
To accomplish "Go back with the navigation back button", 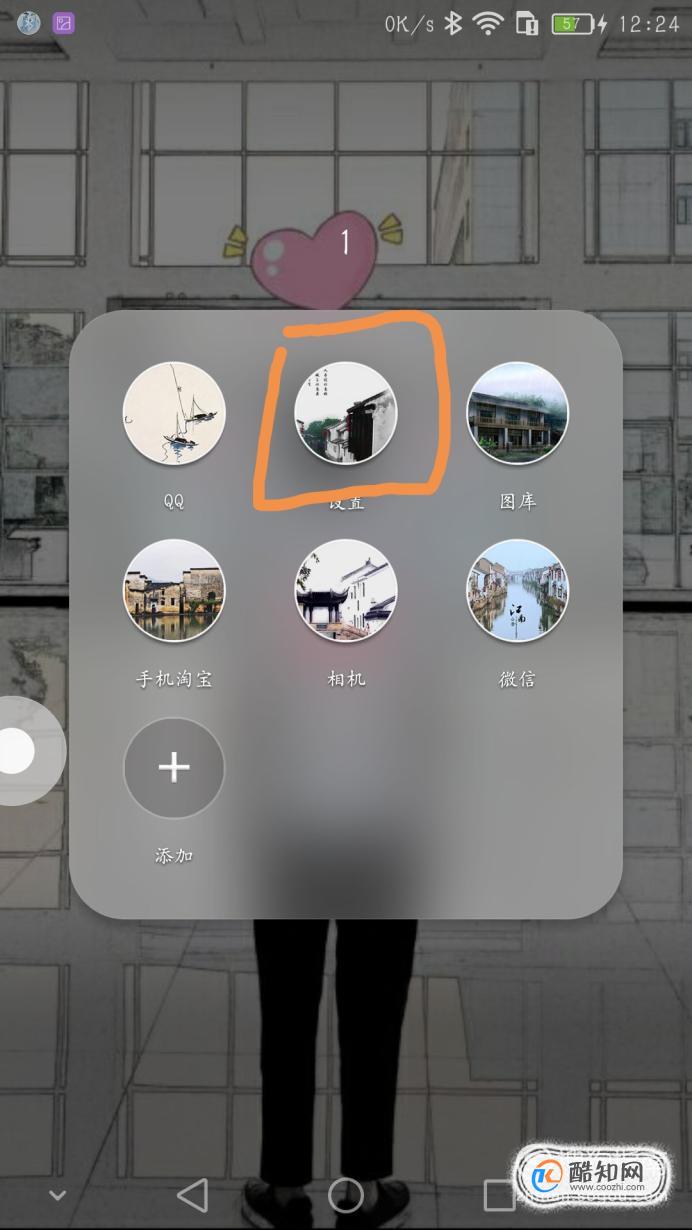I will tap(192, 1194).
